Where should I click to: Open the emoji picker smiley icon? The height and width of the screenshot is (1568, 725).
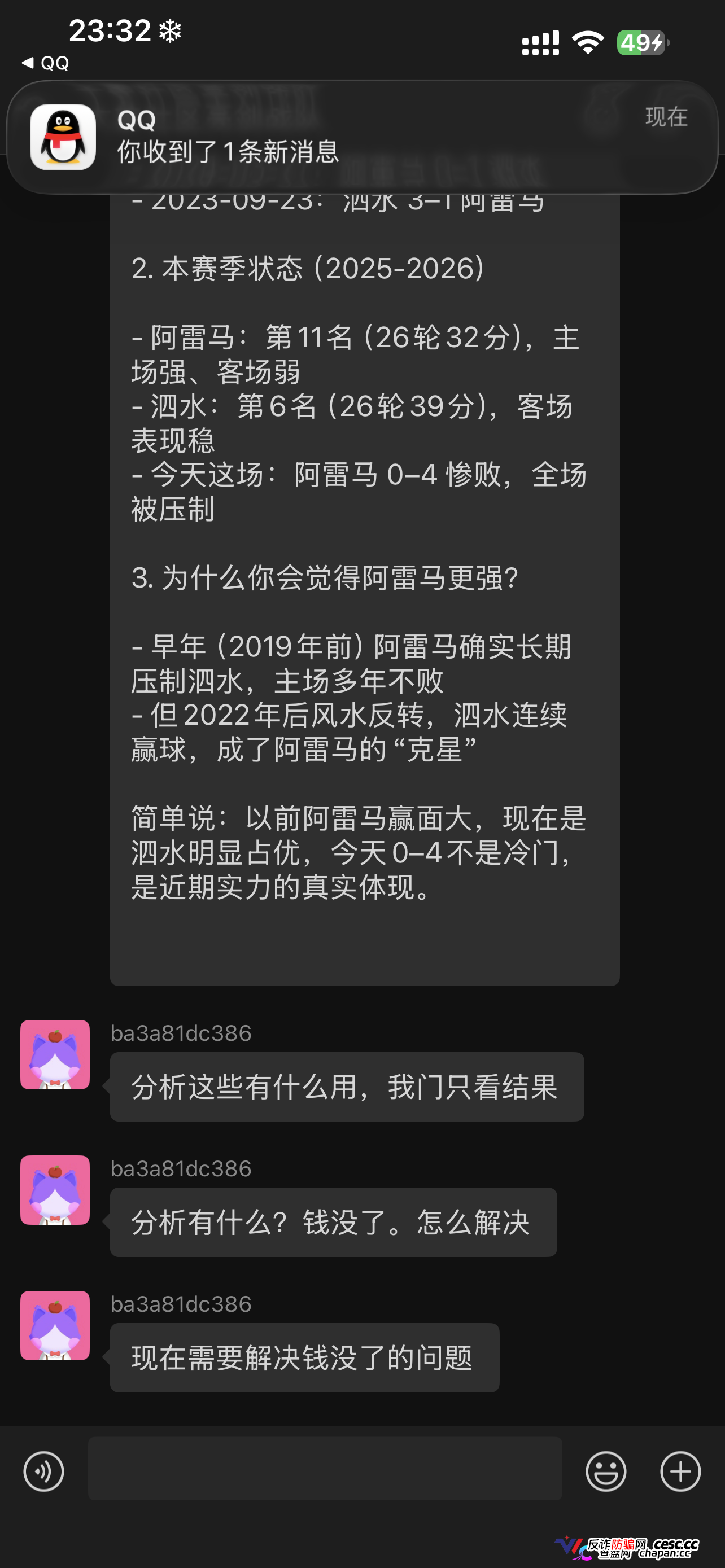pyautogui.click(x=606, y=1470)
